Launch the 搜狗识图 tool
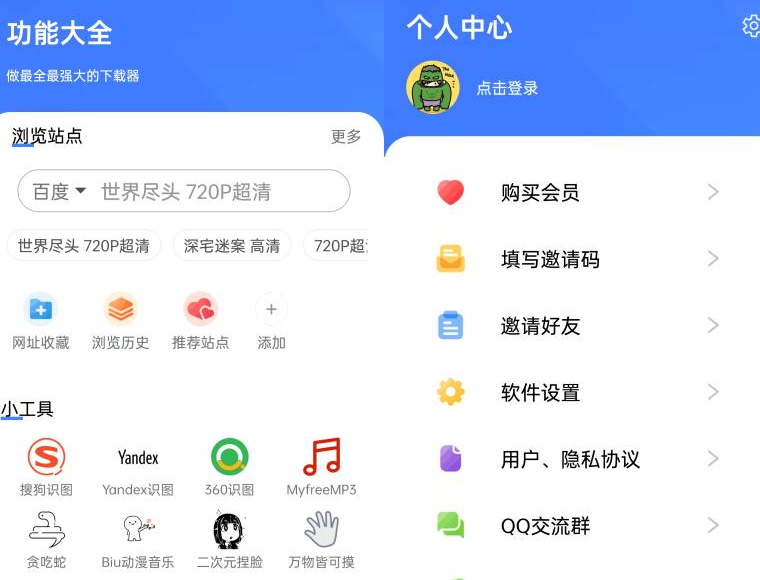Image resolution: width=760 pixels, height=580 pixels. click(x=46, y=467)
